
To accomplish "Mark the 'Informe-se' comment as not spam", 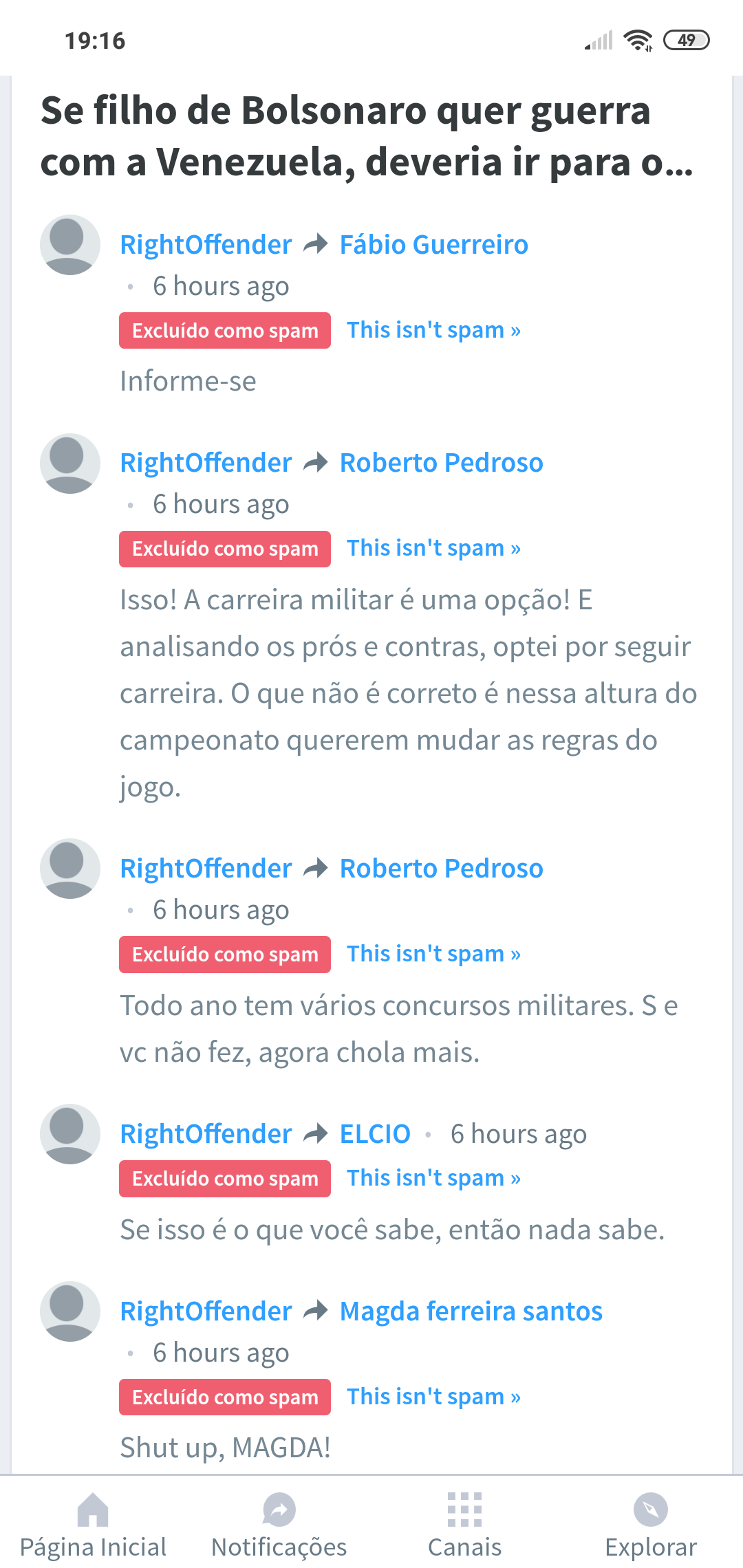I will [x=433, y=331].
